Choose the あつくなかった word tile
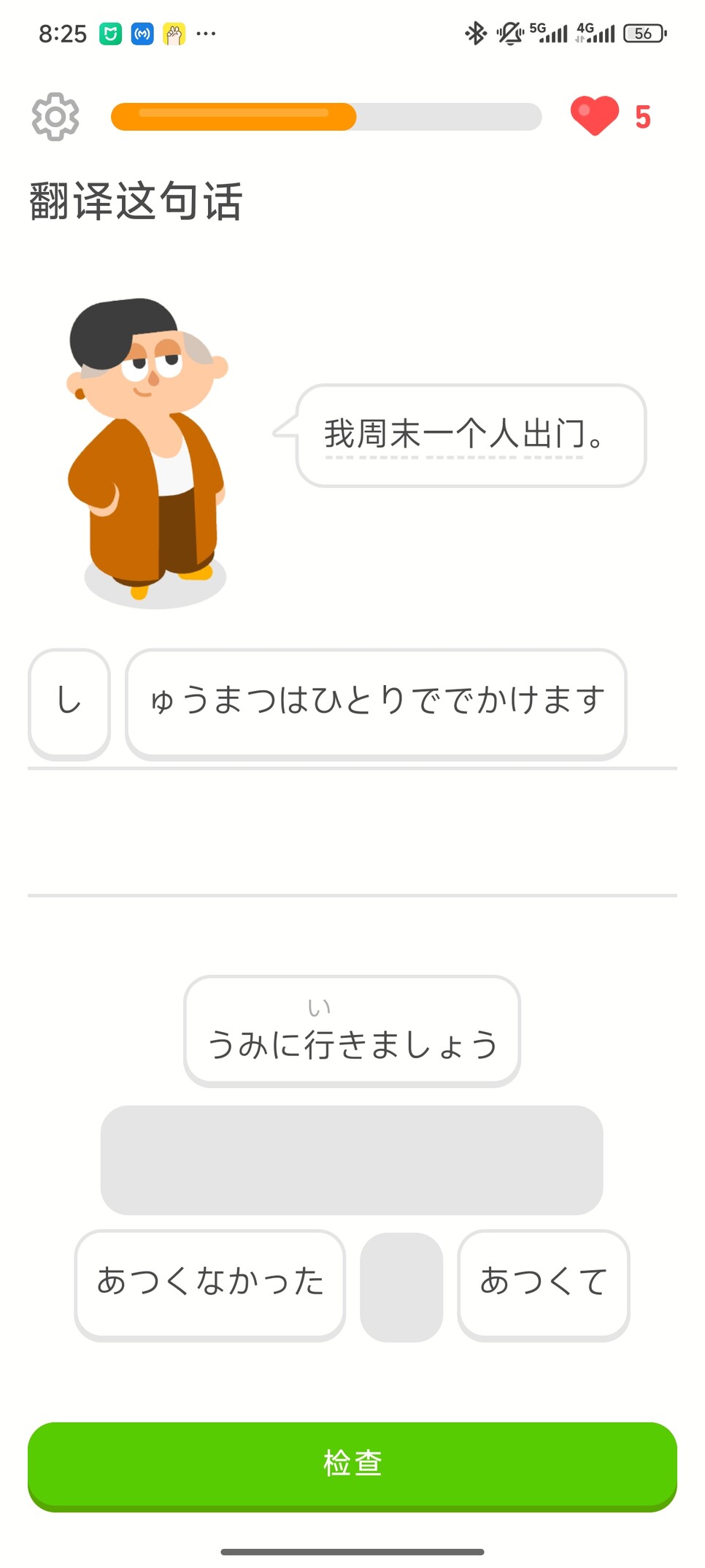The width and height of the screenshot is (705, 1568). pos(210,1284)
